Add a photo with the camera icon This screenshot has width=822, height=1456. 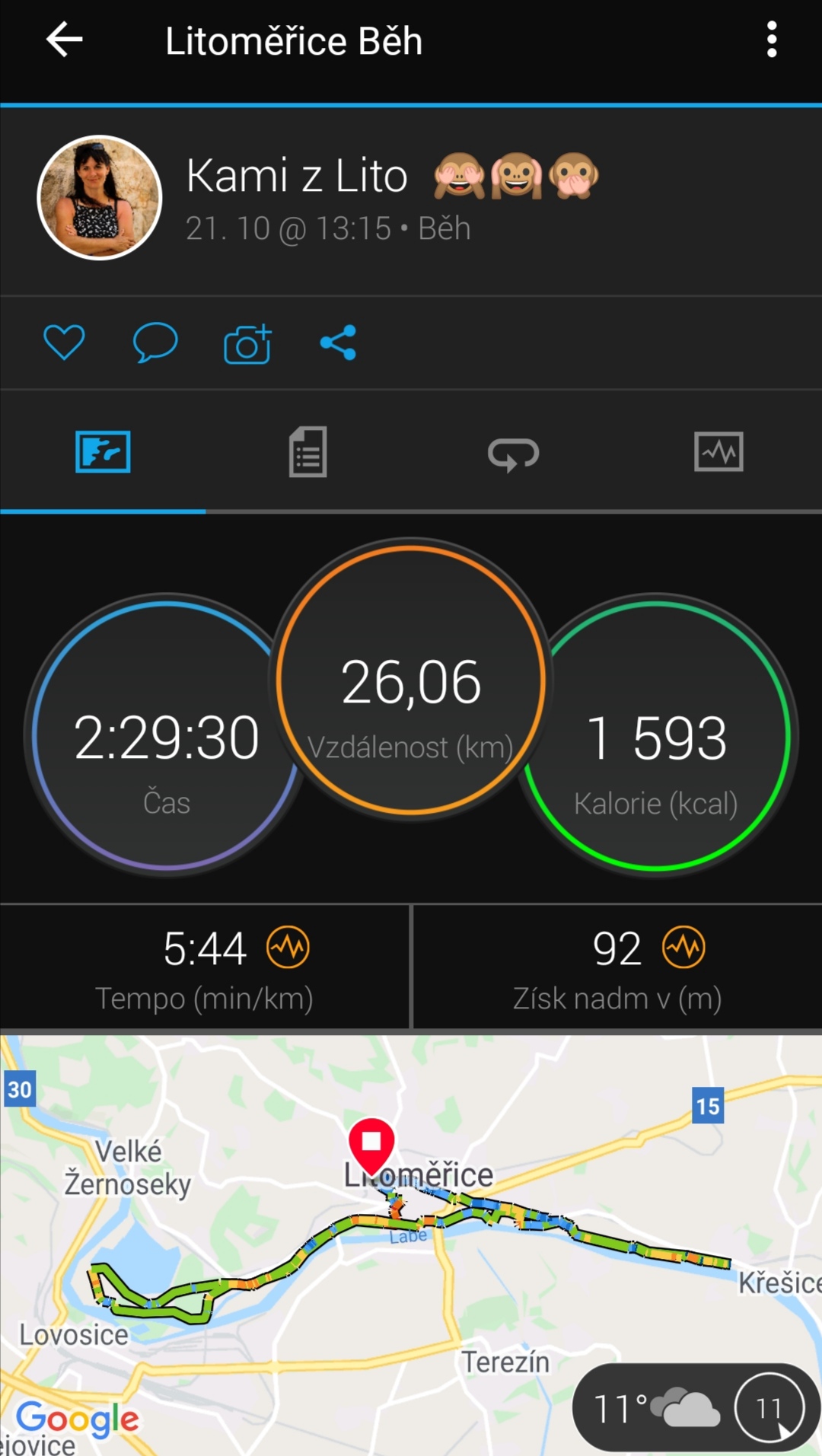247,344
